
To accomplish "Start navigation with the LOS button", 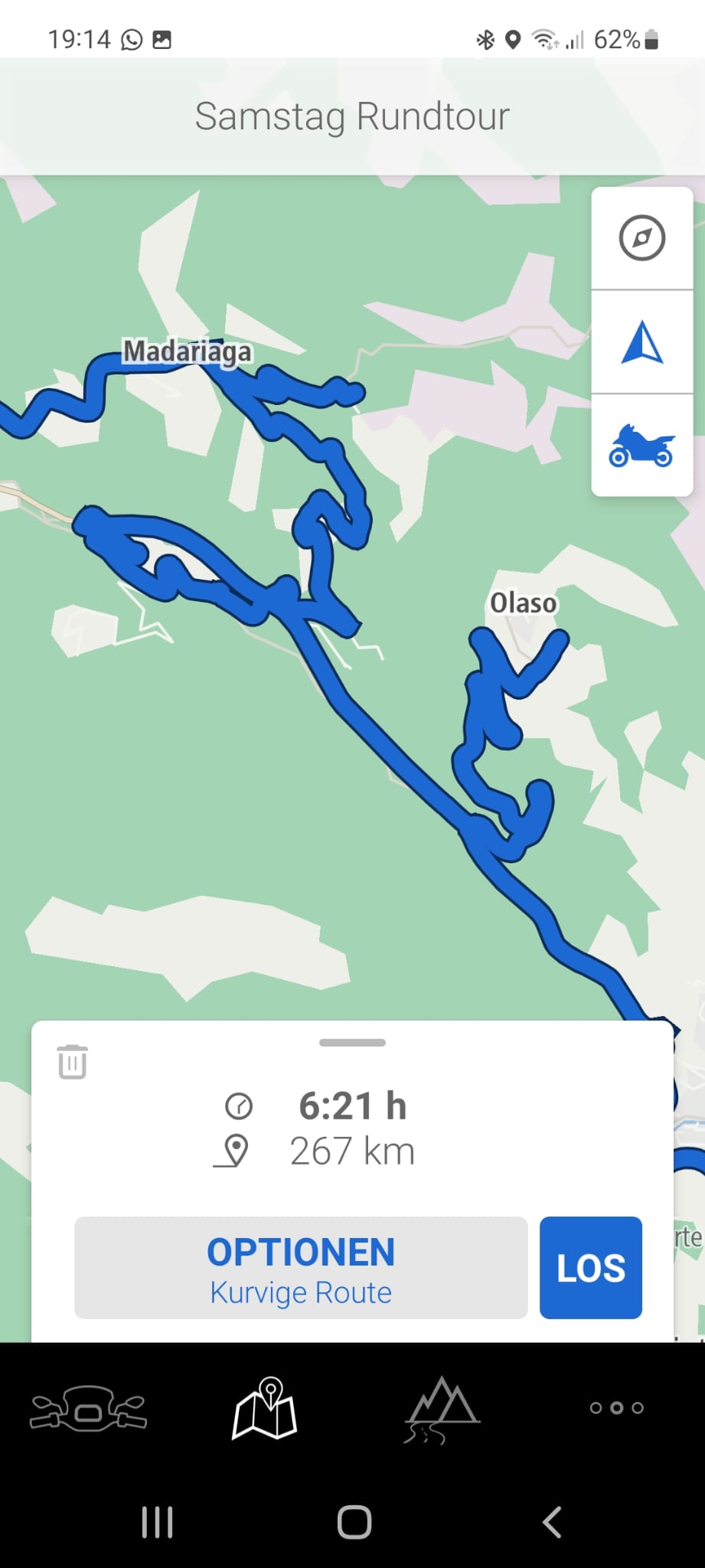I will [x=590, y=1267].
